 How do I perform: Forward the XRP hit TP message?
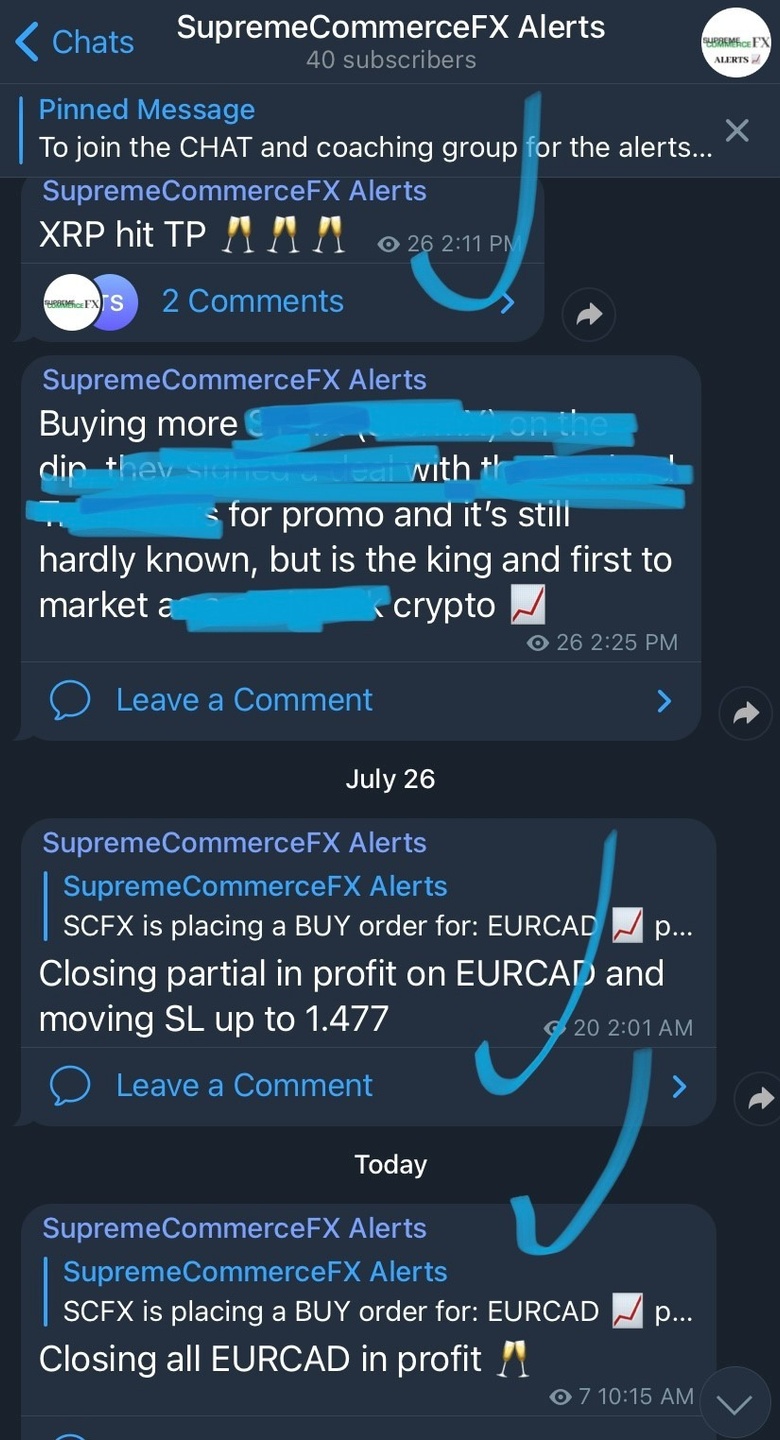tap(589, 315)
